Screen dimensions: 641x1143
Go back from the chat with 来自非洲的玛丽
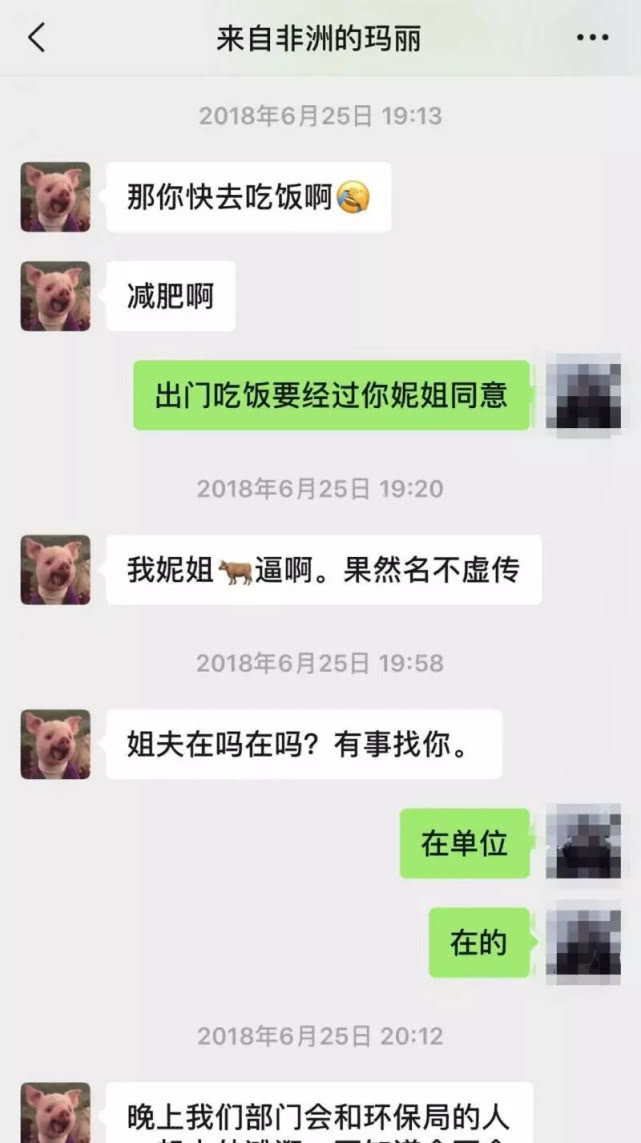click(37, 38)
